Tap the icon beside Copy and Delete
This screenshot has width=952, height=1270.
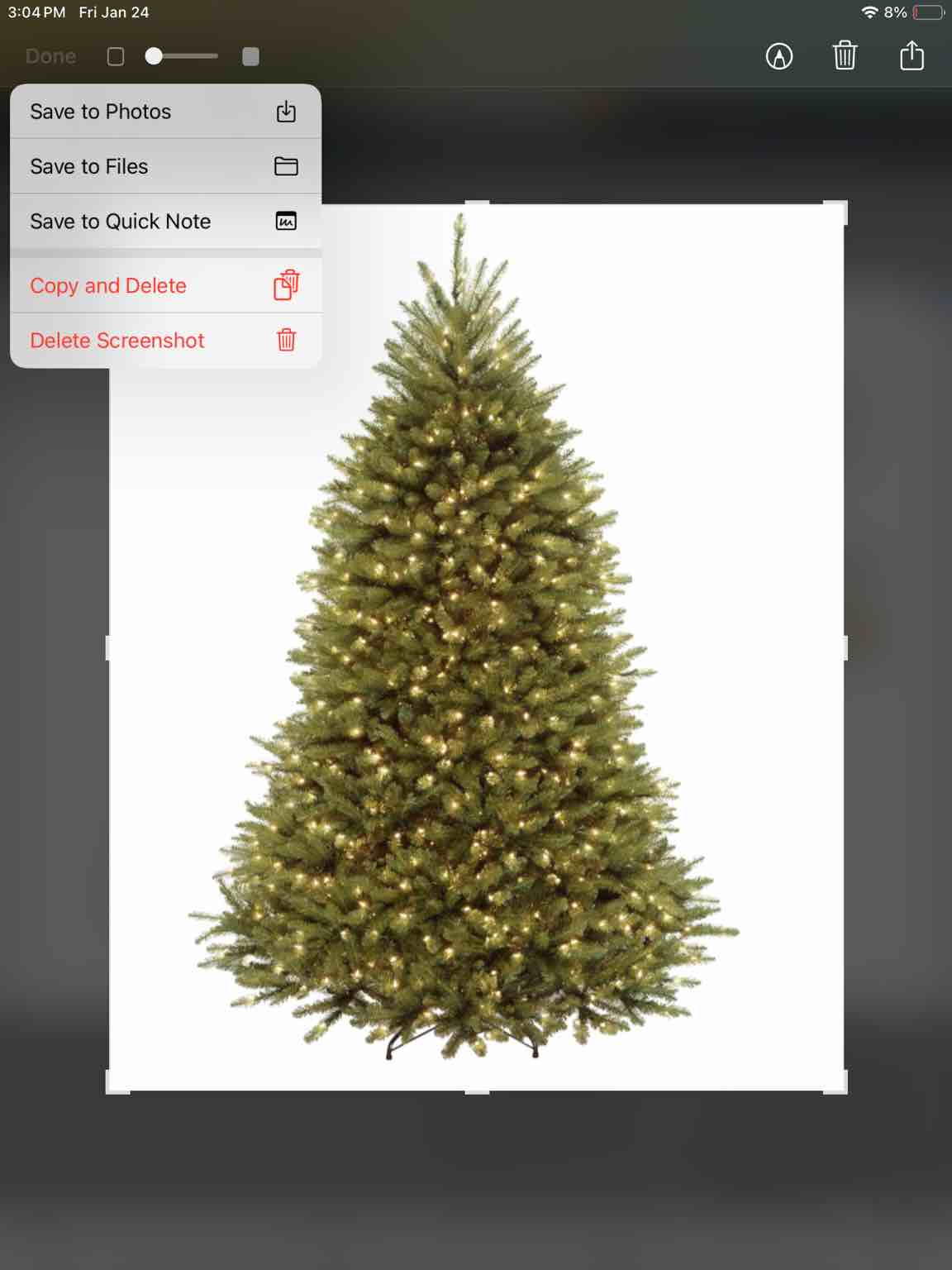286,285
